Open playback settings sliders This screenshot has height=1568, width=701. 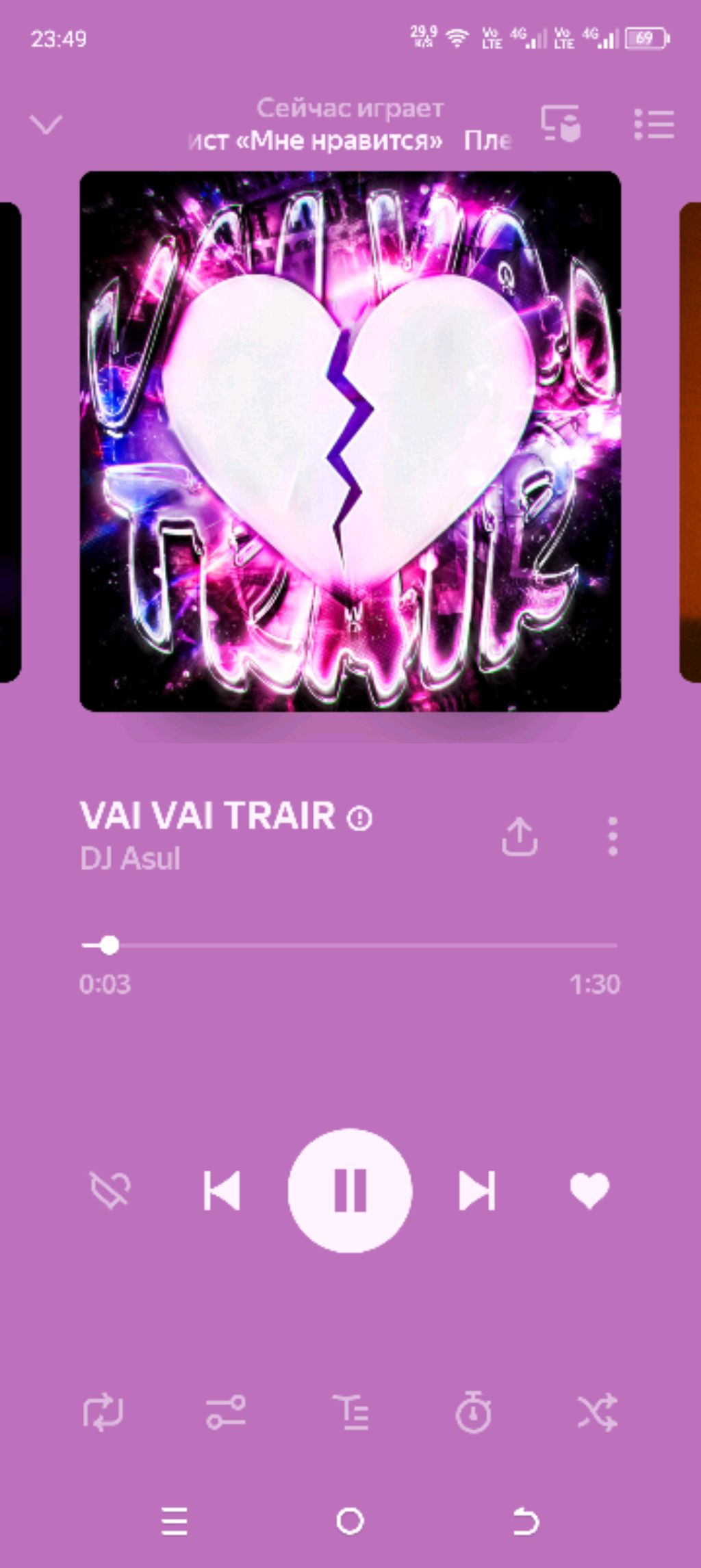(x=226, y=1413)
